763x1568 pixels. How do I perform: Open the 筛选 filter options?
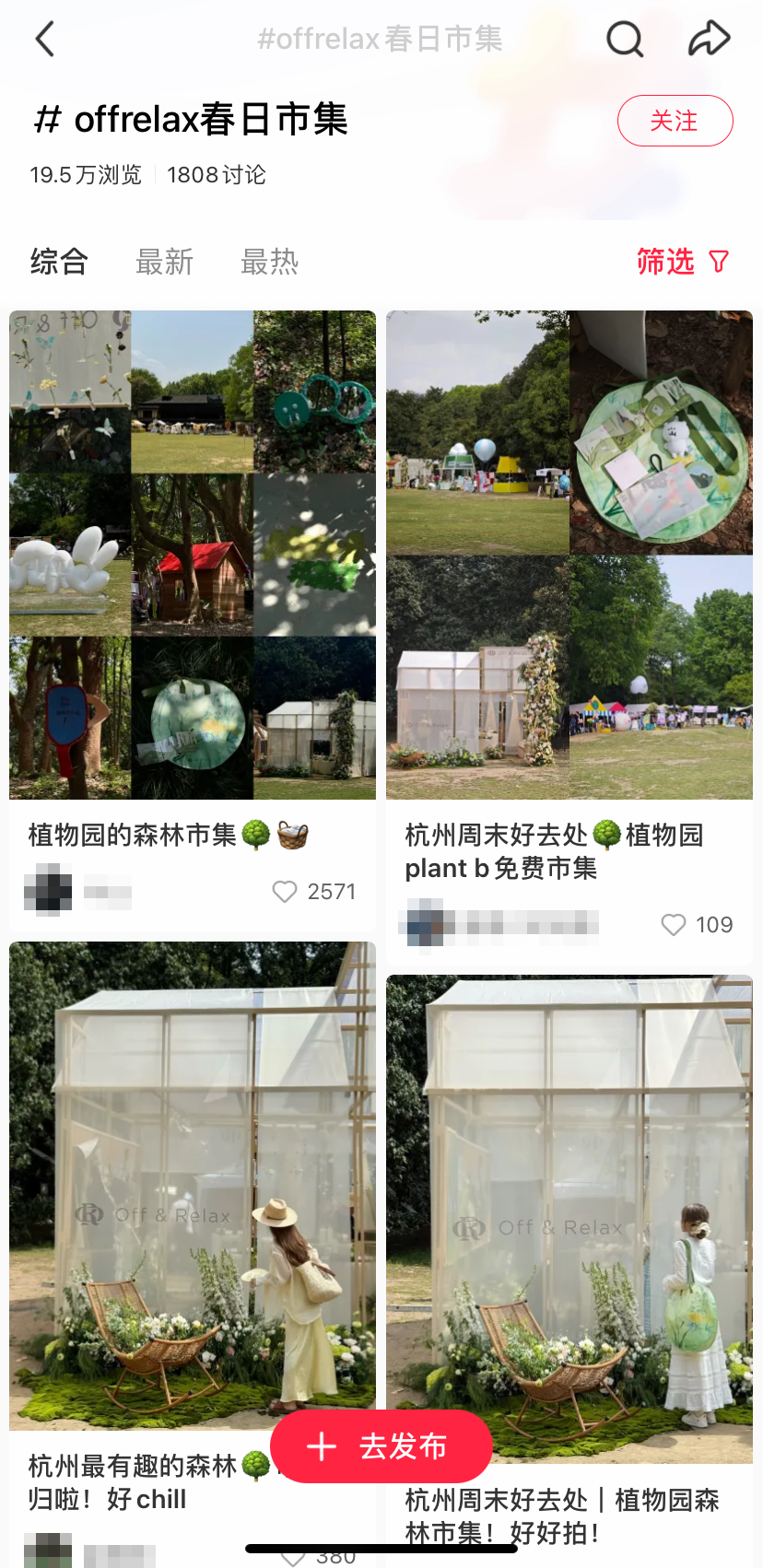pyautogui.click(x=682, y=262)
